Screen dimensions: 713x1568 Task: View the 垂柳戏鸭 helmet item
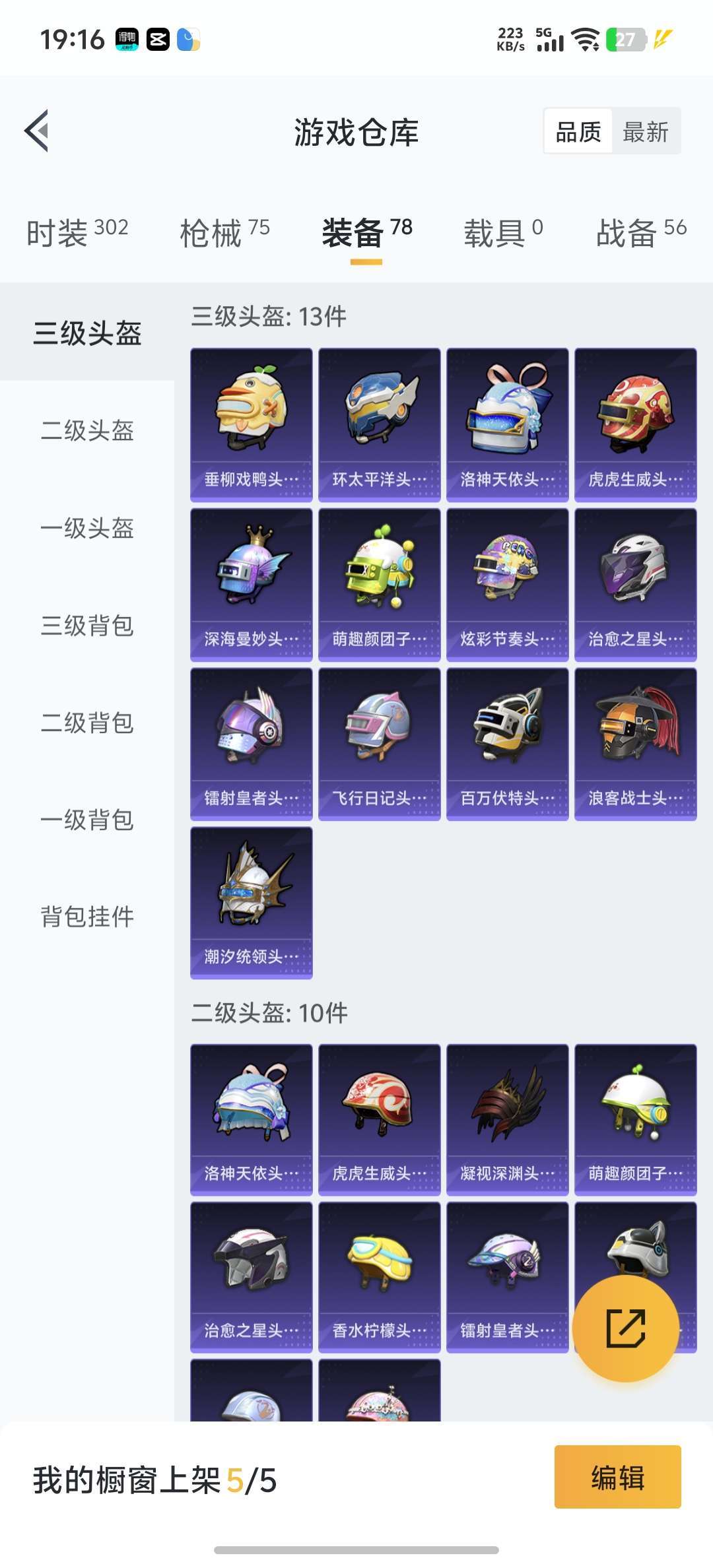(x=251, y=425)
